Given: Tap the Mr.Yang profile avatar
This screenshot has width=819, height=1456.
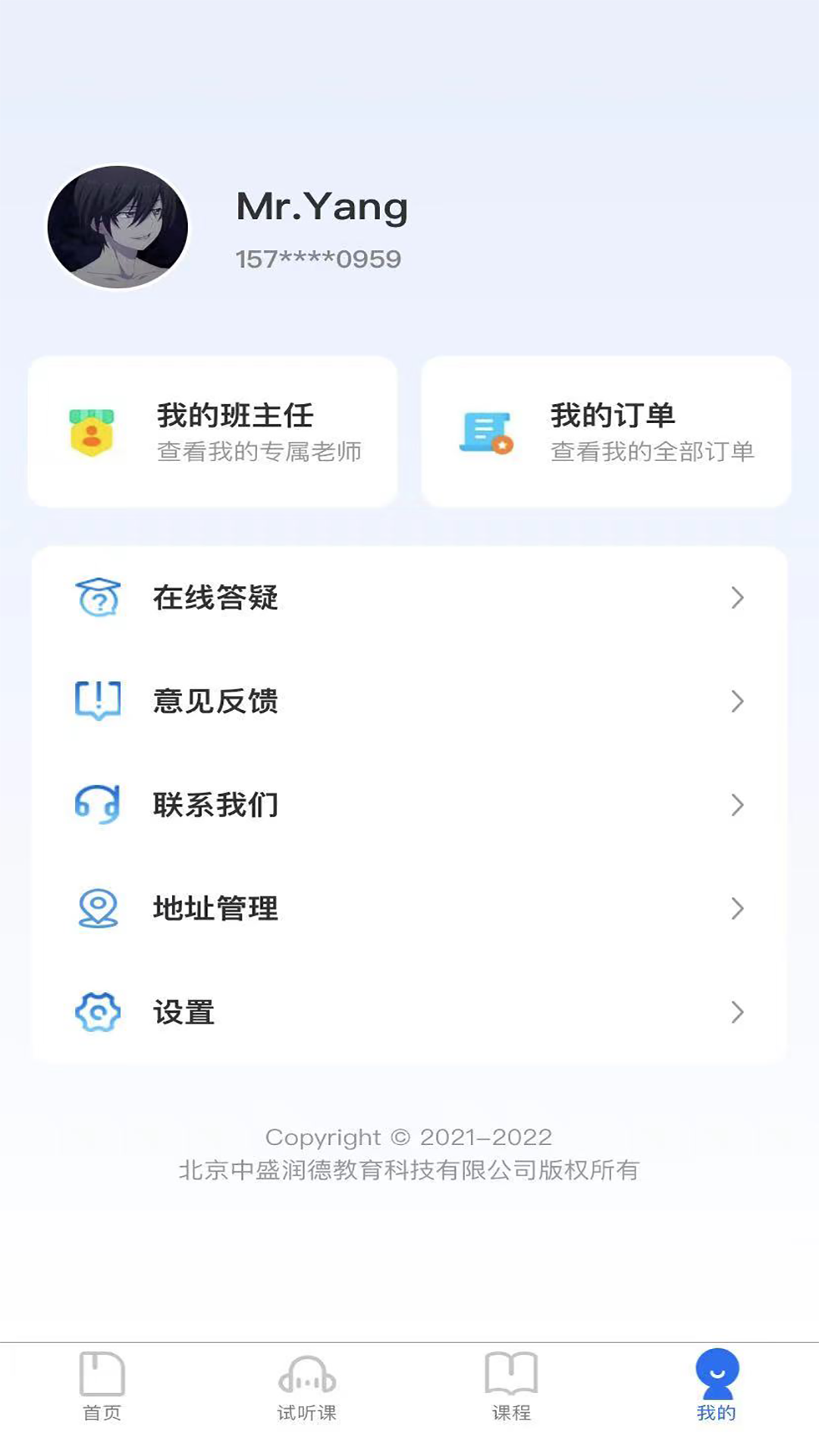Looking at the screenshot, I should [x=118, y=227].
